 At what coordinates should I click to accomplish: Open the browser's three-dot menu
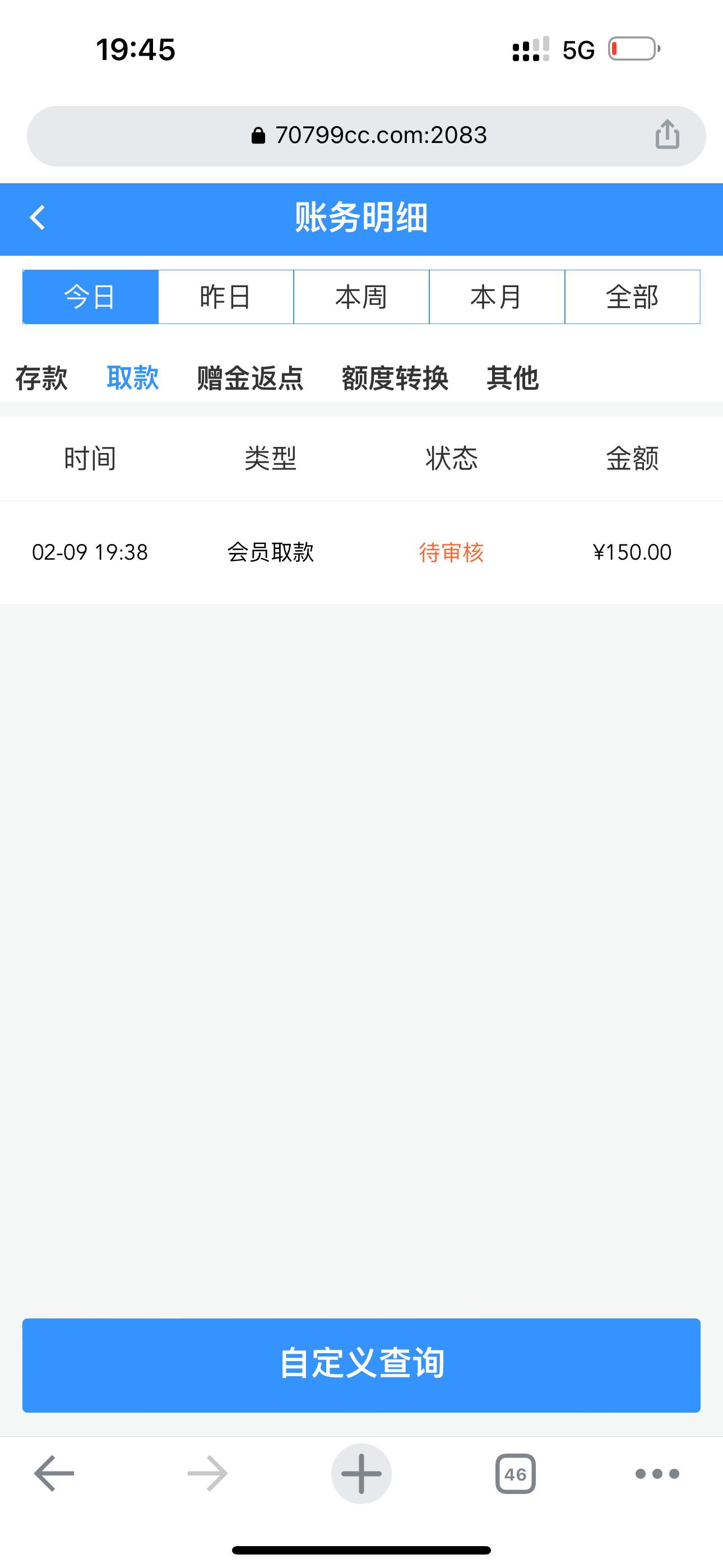[657, 1474]
